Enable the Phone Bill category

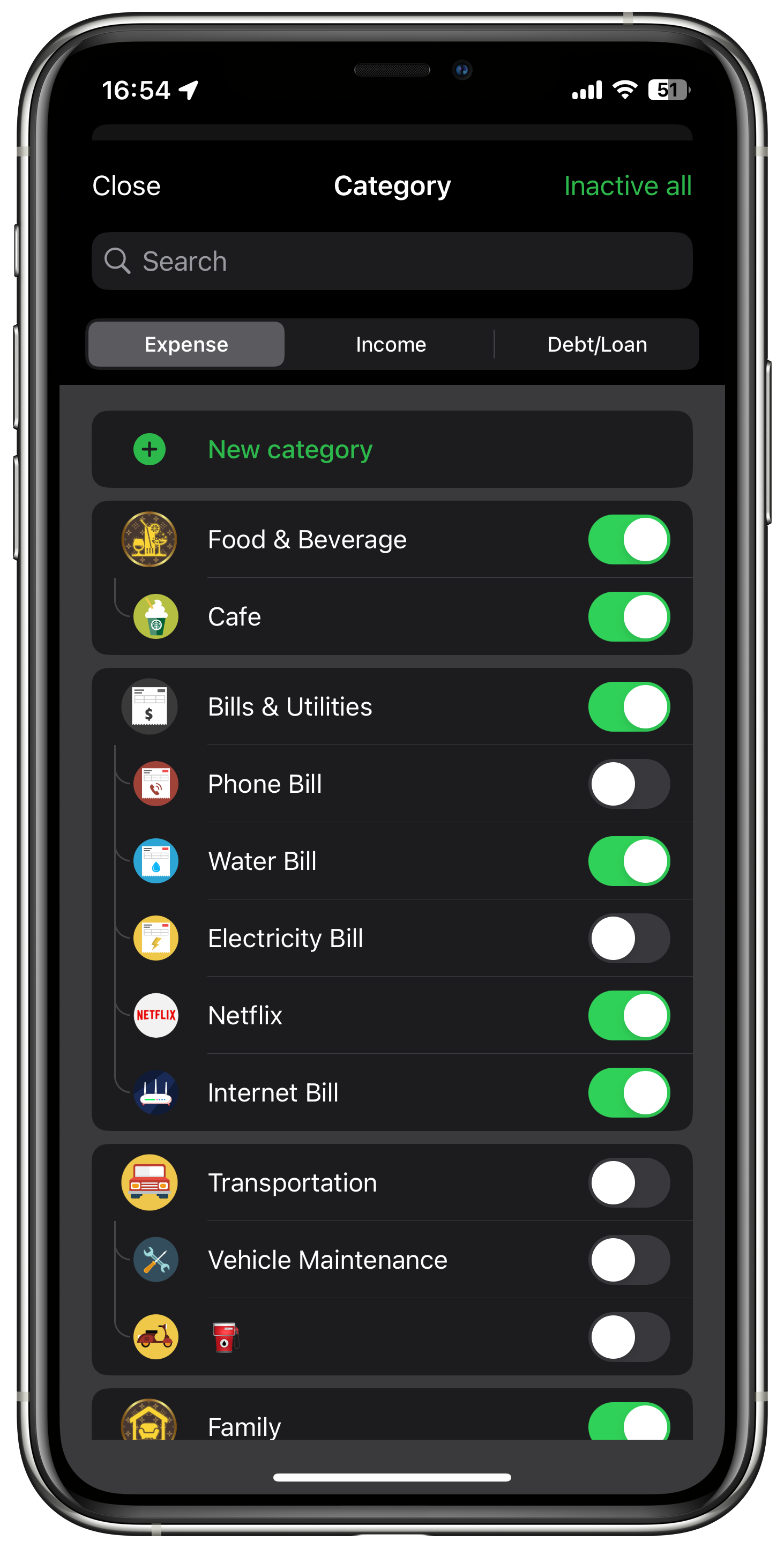click(x=629, y=784)
